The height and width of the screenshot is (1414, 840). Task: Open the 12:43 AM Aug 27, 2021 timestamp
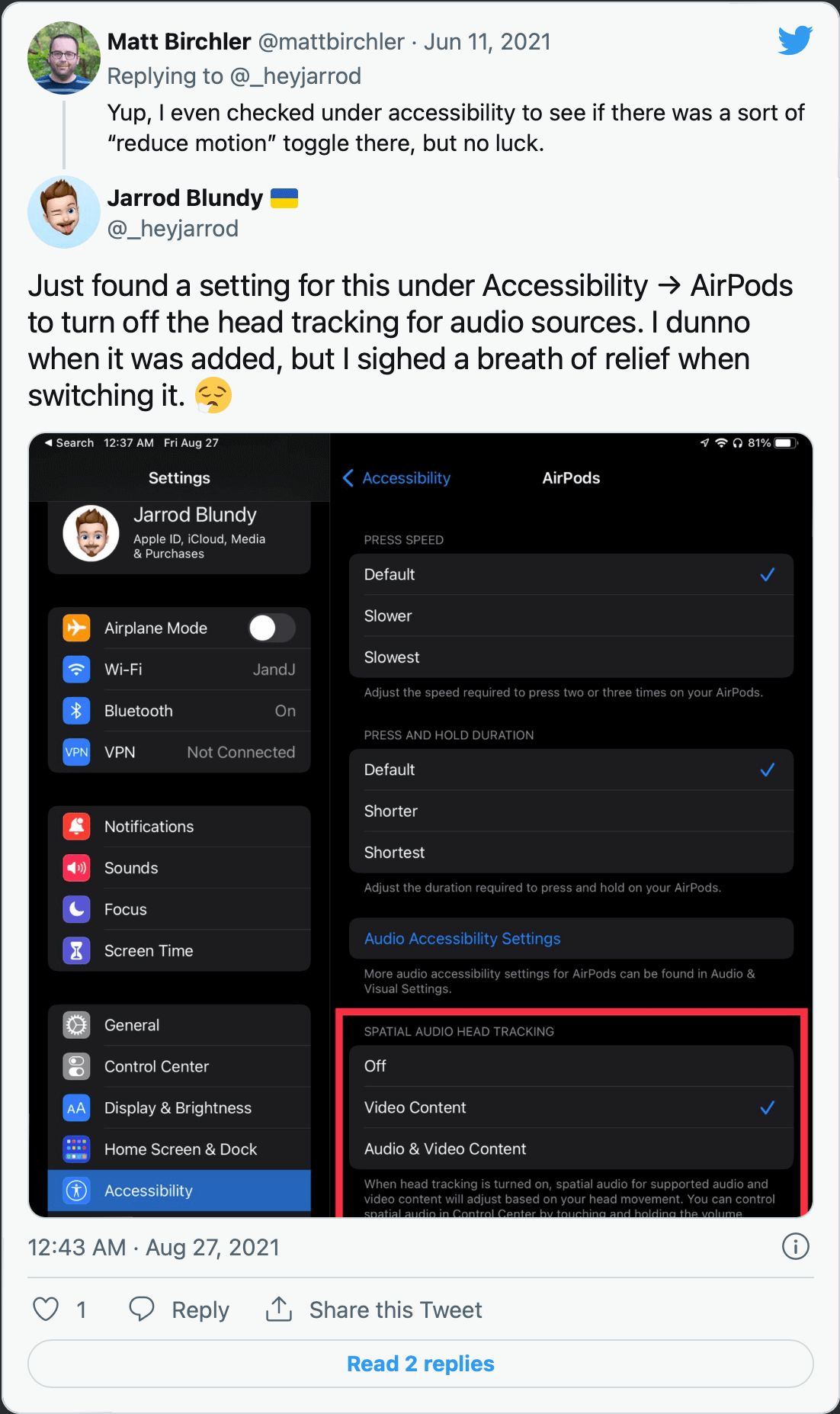(154, 1247)
